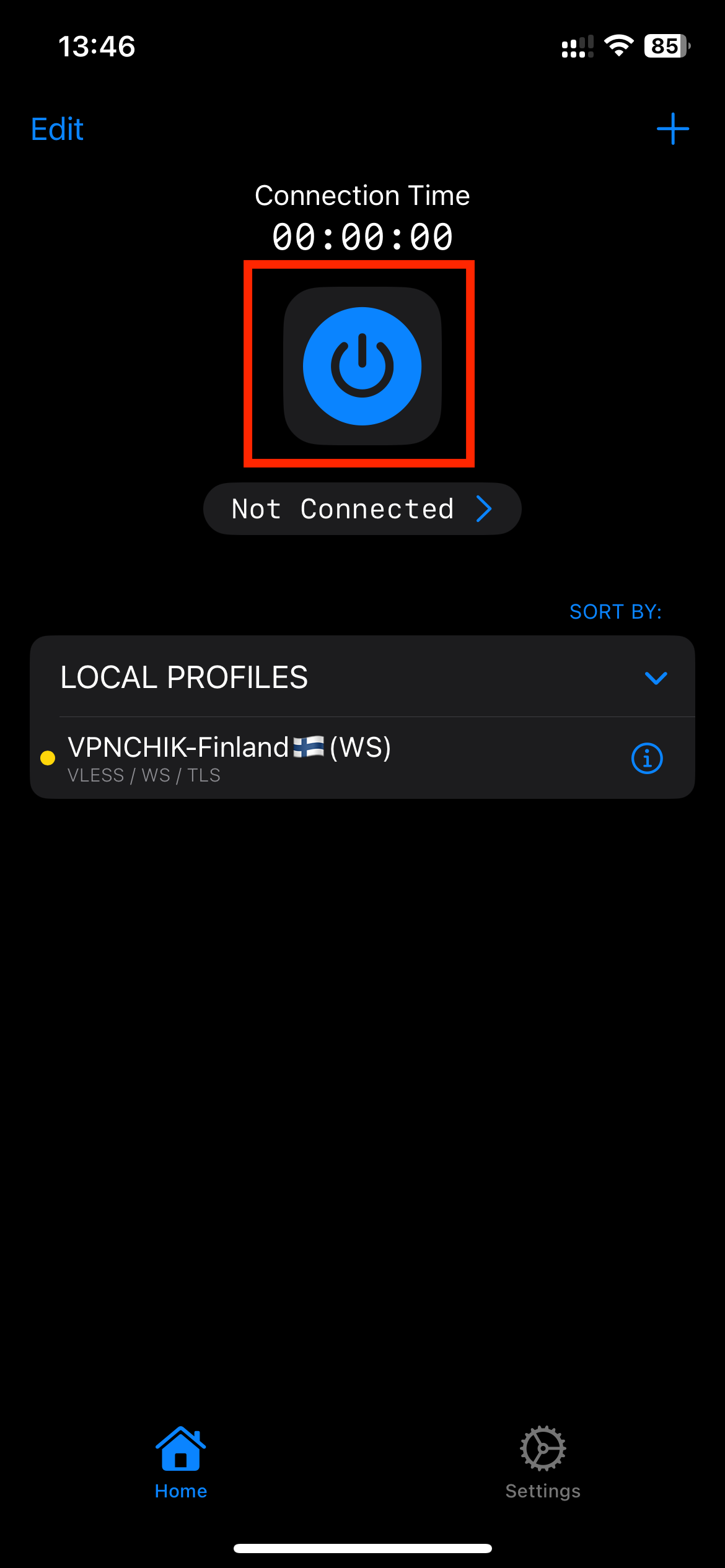Open the SORT BY options
725x1568 pixels.
pyautogui.click(x=615, y=612)
